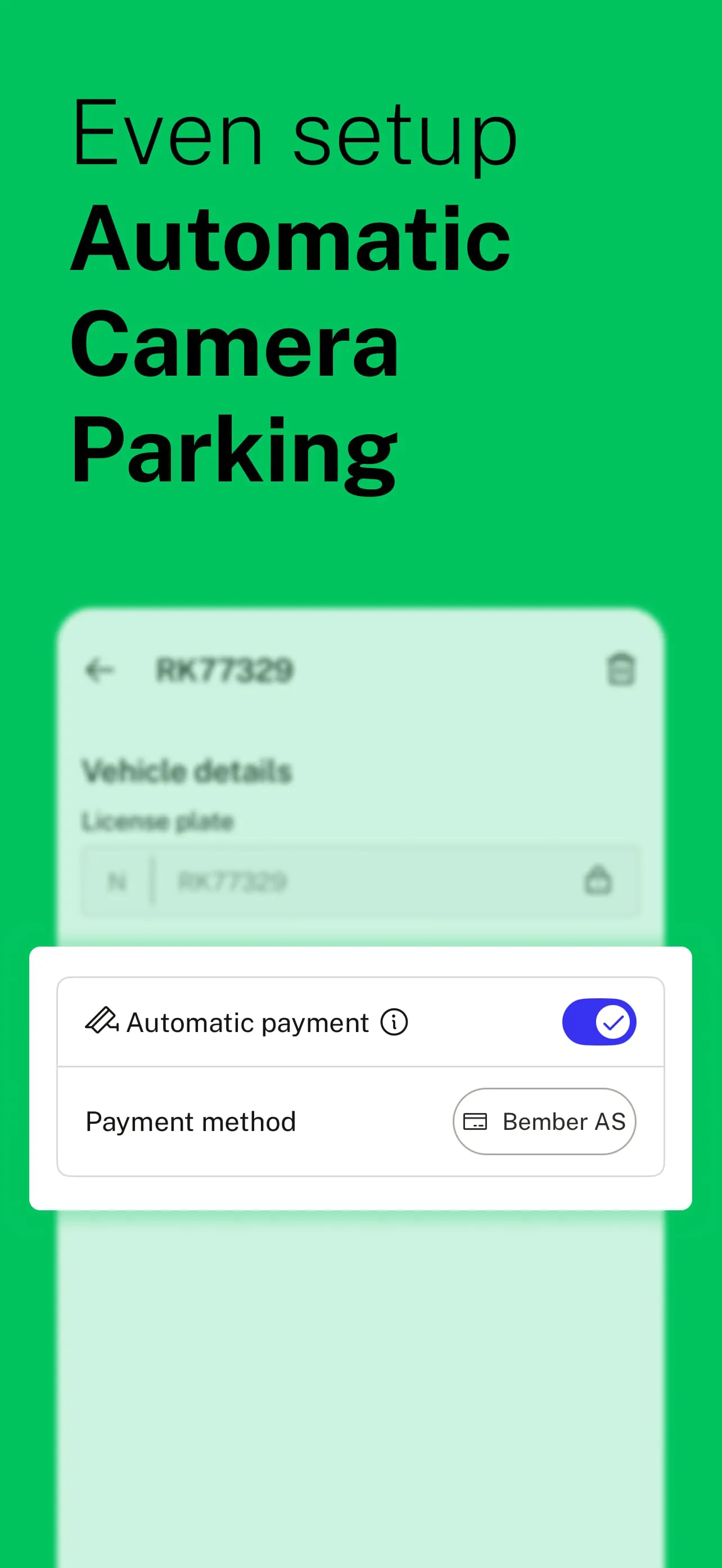The height and width of the screenshot is (1568, 722).
Task: Enable automatic camera parking payment
Action: point(599,1022)
